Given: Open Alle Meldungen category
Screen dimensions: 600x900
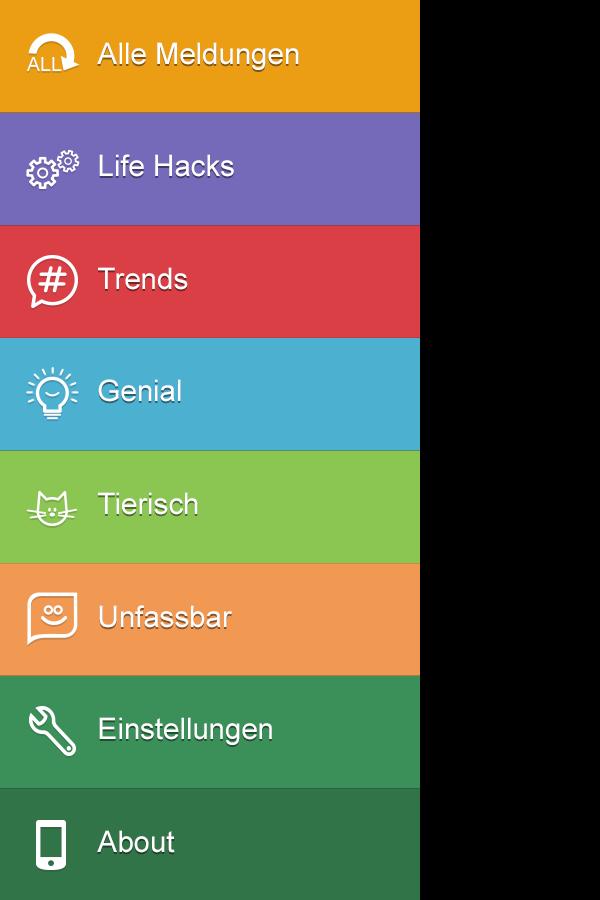Looking at the screenshot, I should pyautogui.click(x=198, y=55).
